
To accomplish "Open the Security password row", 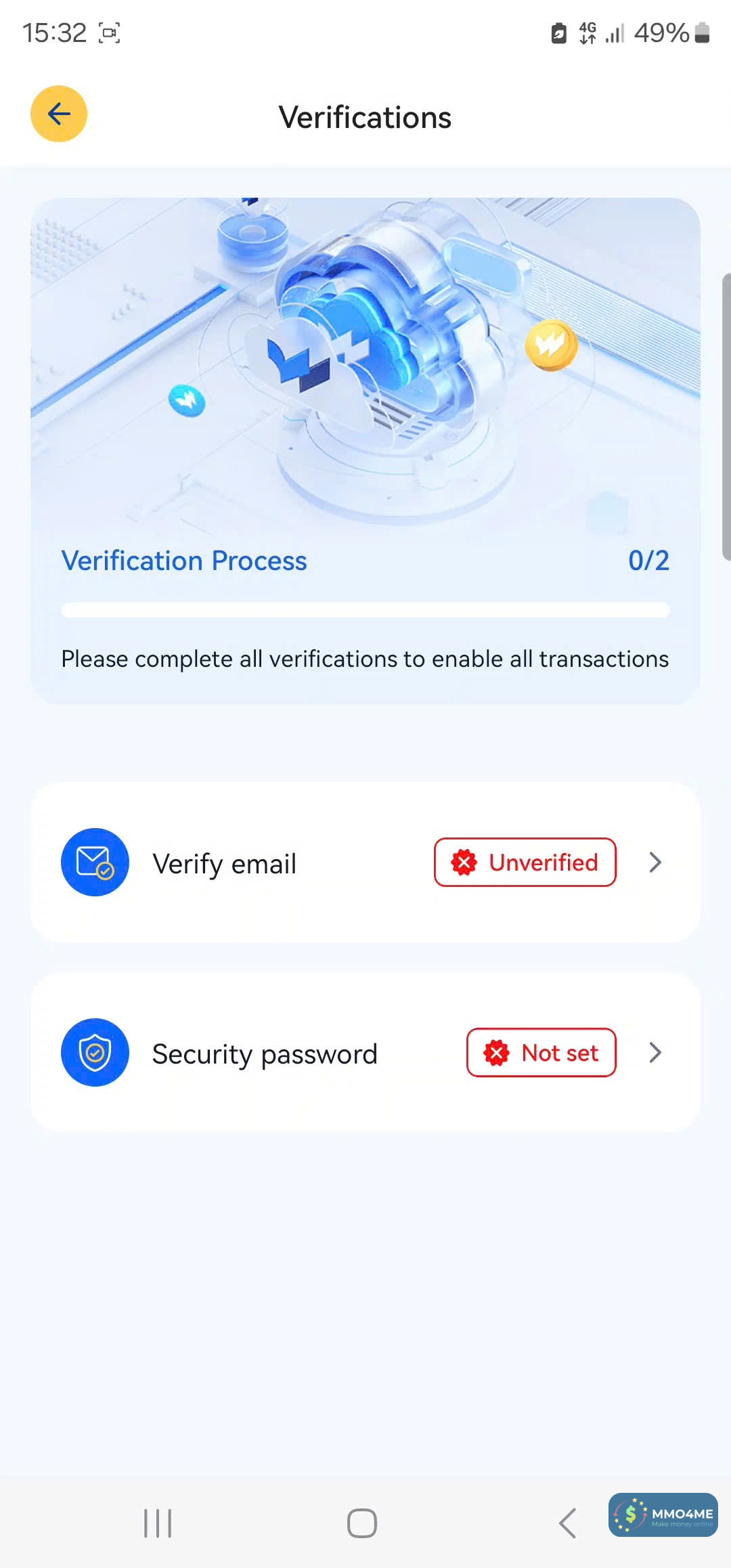I will (365, 1053).
